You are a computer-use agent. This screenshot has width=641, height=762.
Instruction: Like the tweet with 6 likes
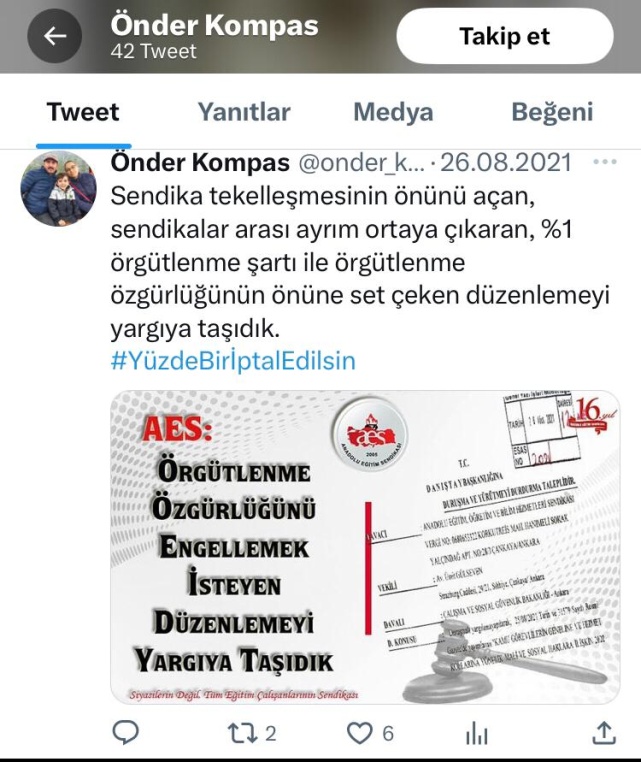click(x=359, y=733)
